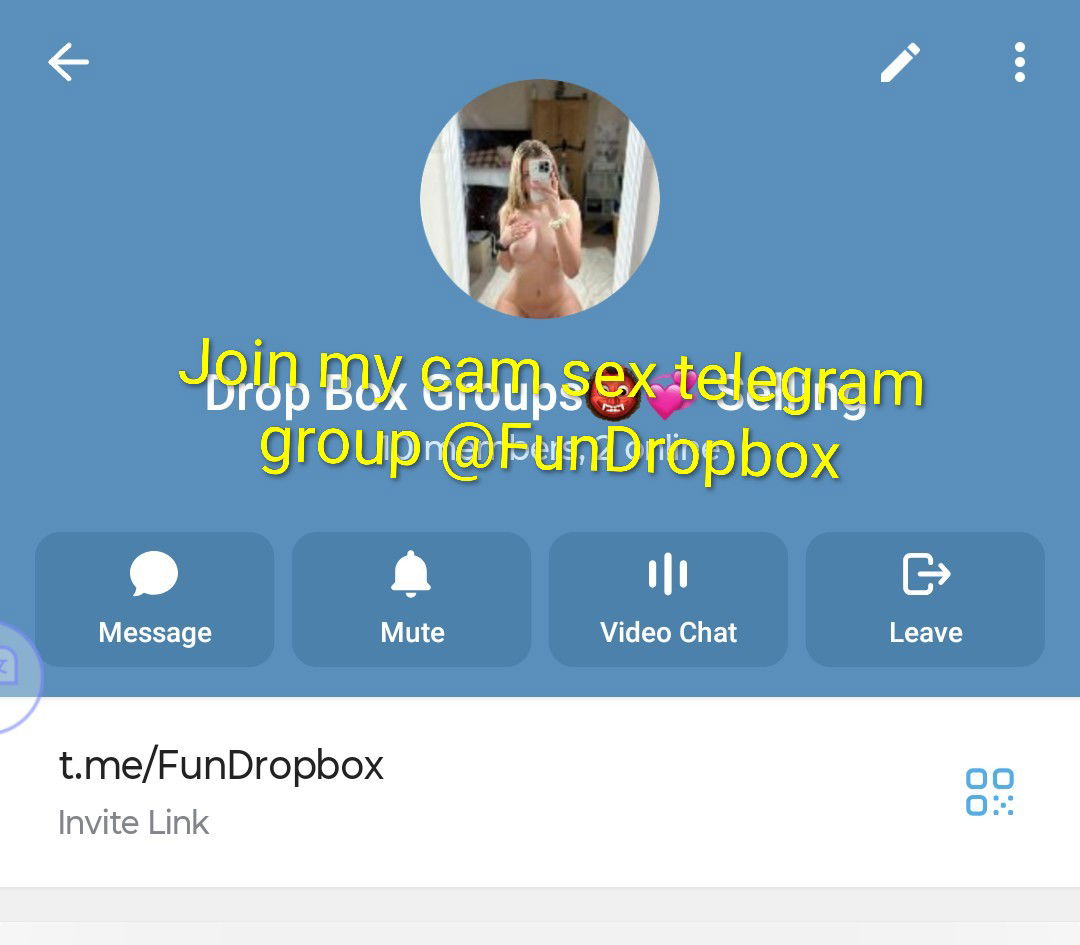Leave this group
The width and height of the screenshot is (1080, 945).
pos(925,599)
